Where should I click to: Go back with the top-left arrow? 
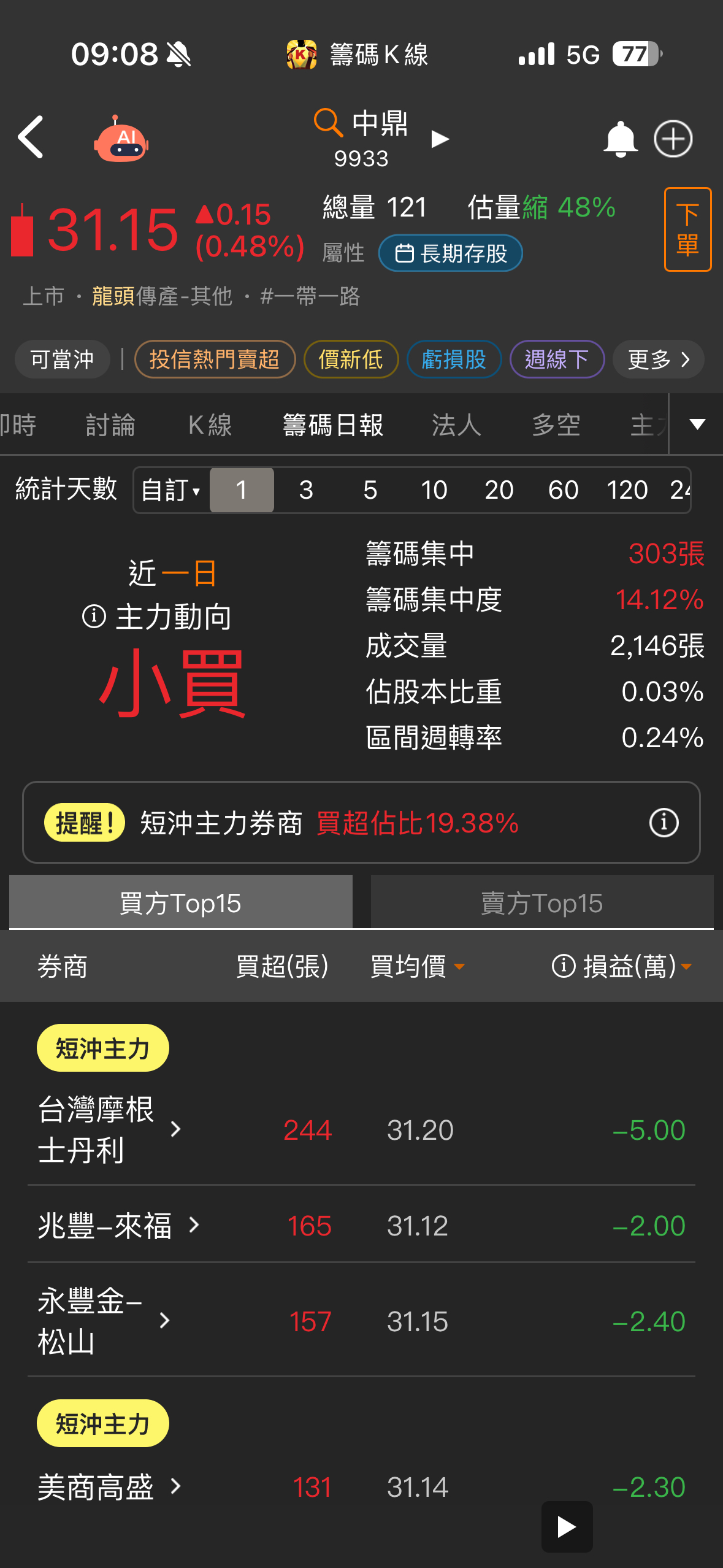pyautogui.click(x=31, y=137)
